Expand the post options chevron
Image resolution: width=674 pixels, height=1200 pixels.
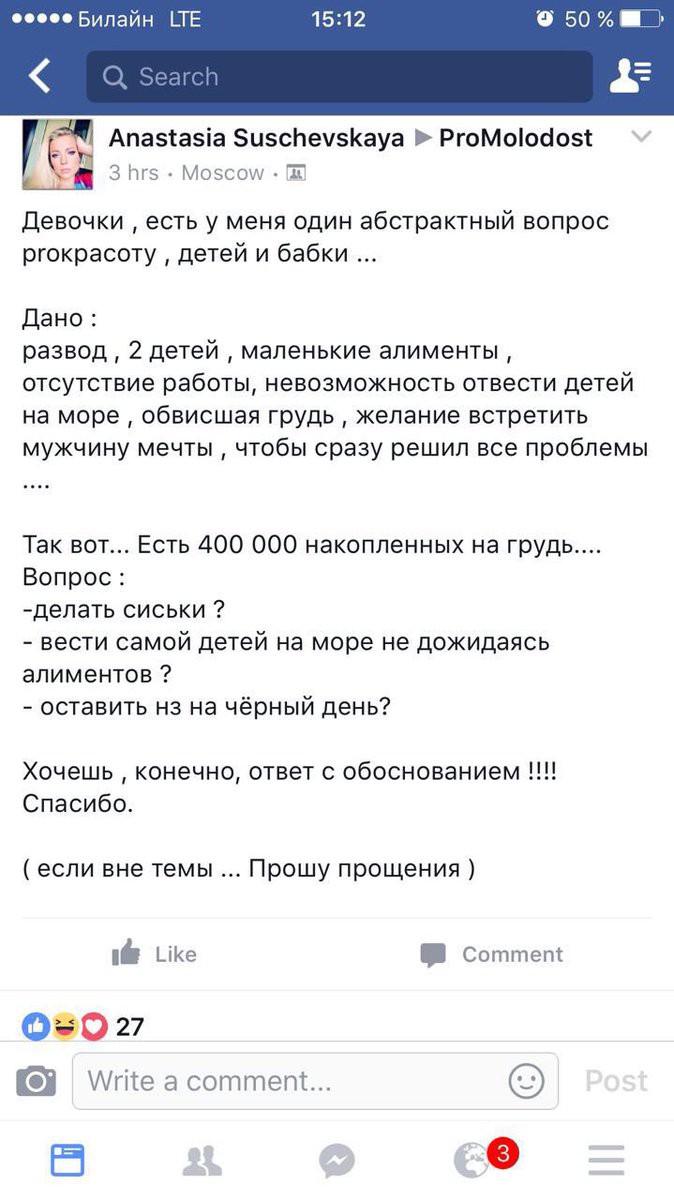coord(641,137)
